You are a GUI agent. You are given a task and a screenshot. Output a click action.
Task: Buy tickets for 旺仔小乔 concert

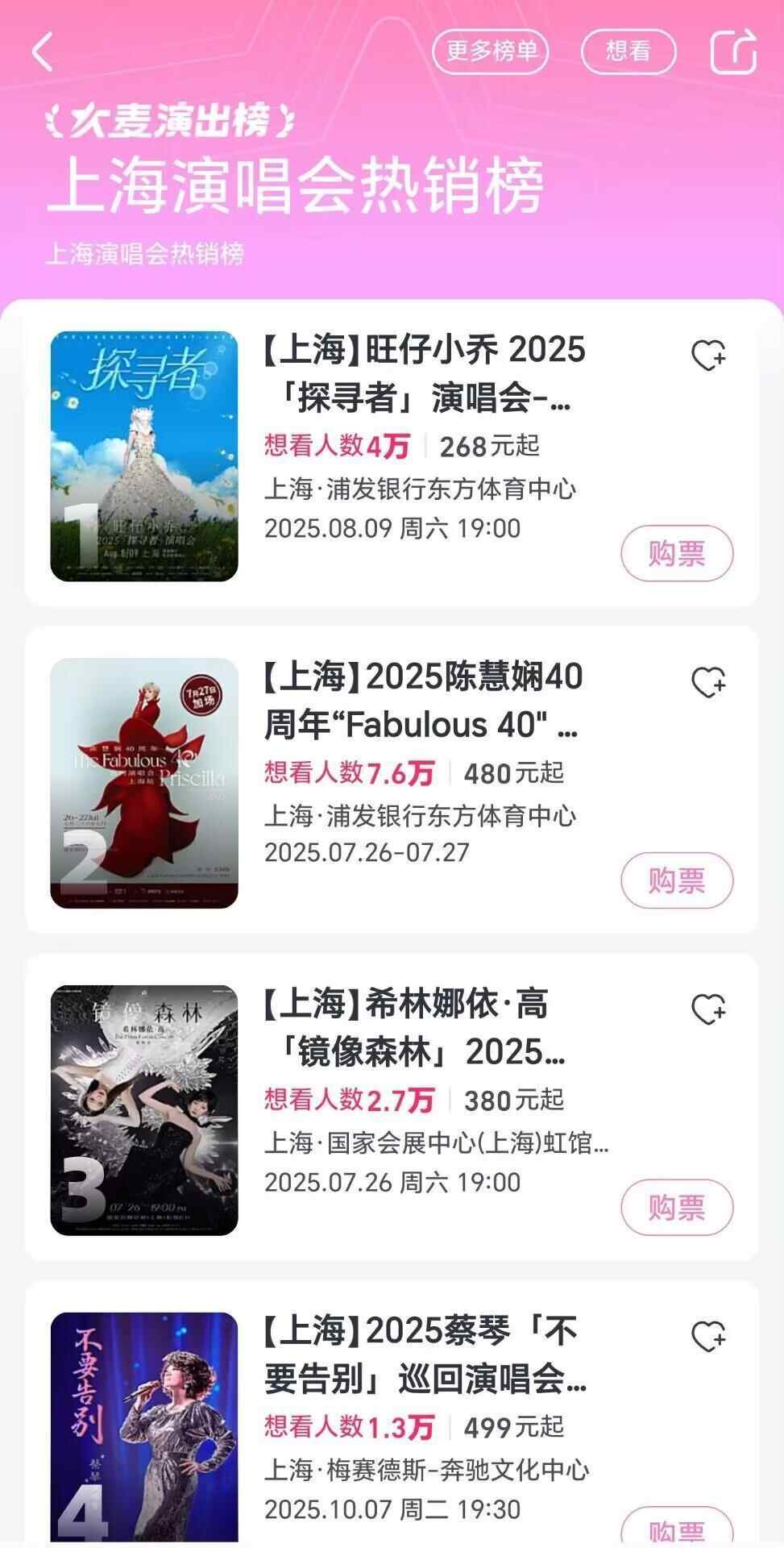677,553
